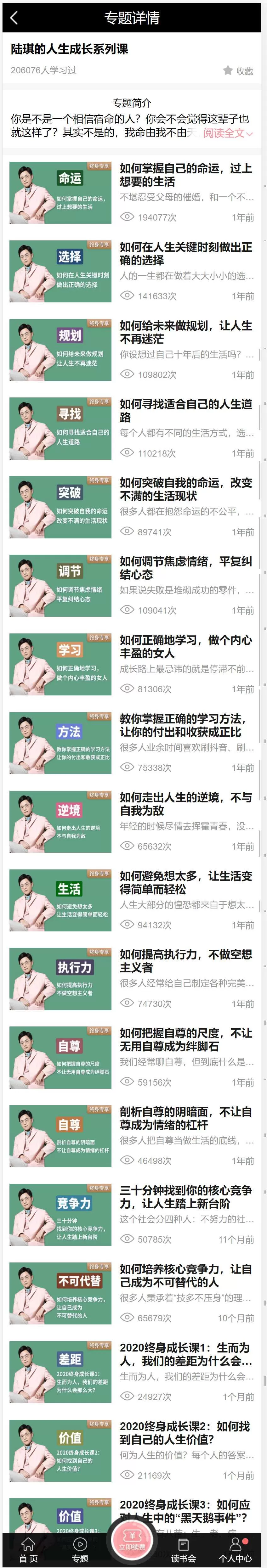Open course 教你掌握正确的学习方法

coord(185,724)
